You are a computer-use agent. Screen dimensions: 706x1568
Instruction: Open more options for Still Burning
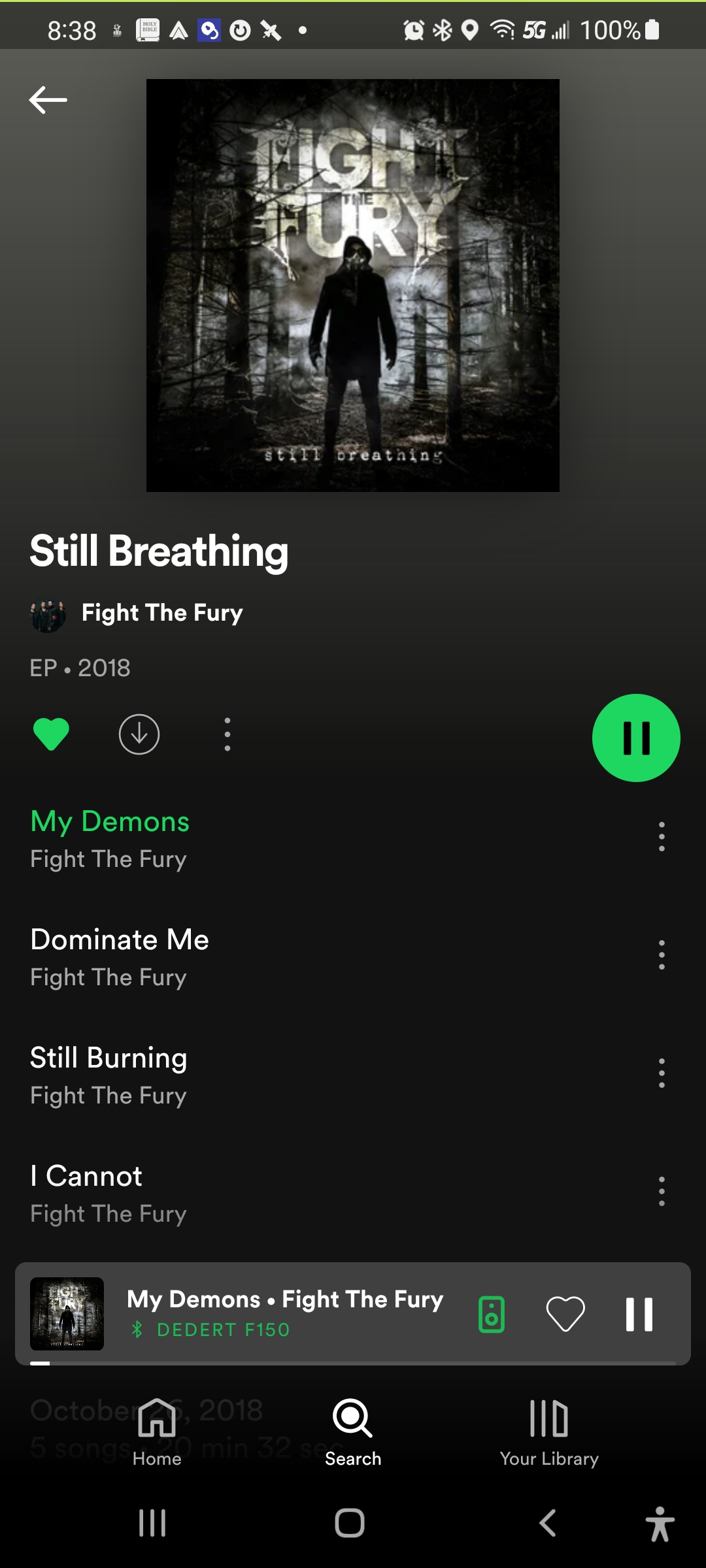point(662,1073)
